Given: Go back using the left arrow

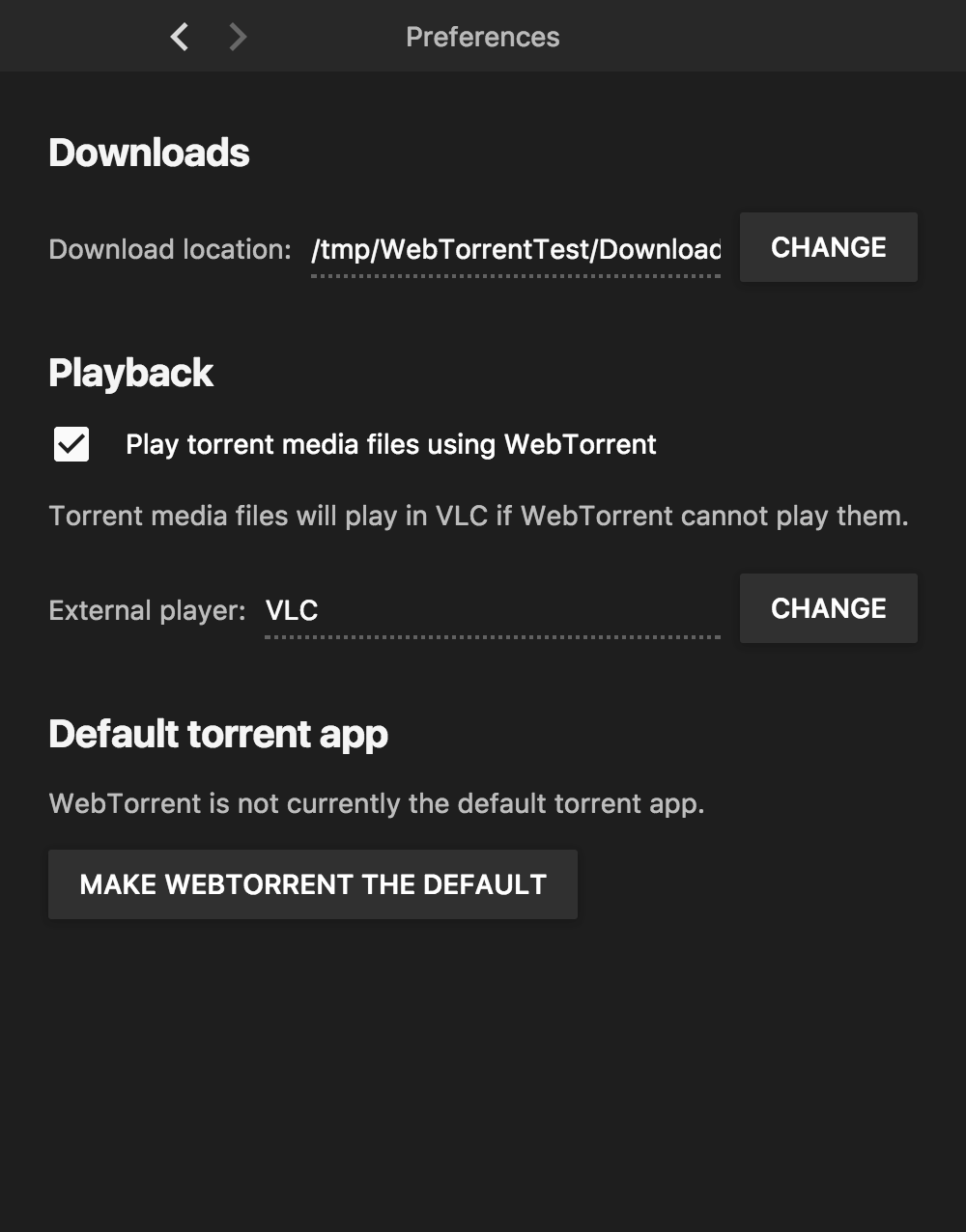Looking at the screenshot, I should pyautogui.click(x=179, y=37).
